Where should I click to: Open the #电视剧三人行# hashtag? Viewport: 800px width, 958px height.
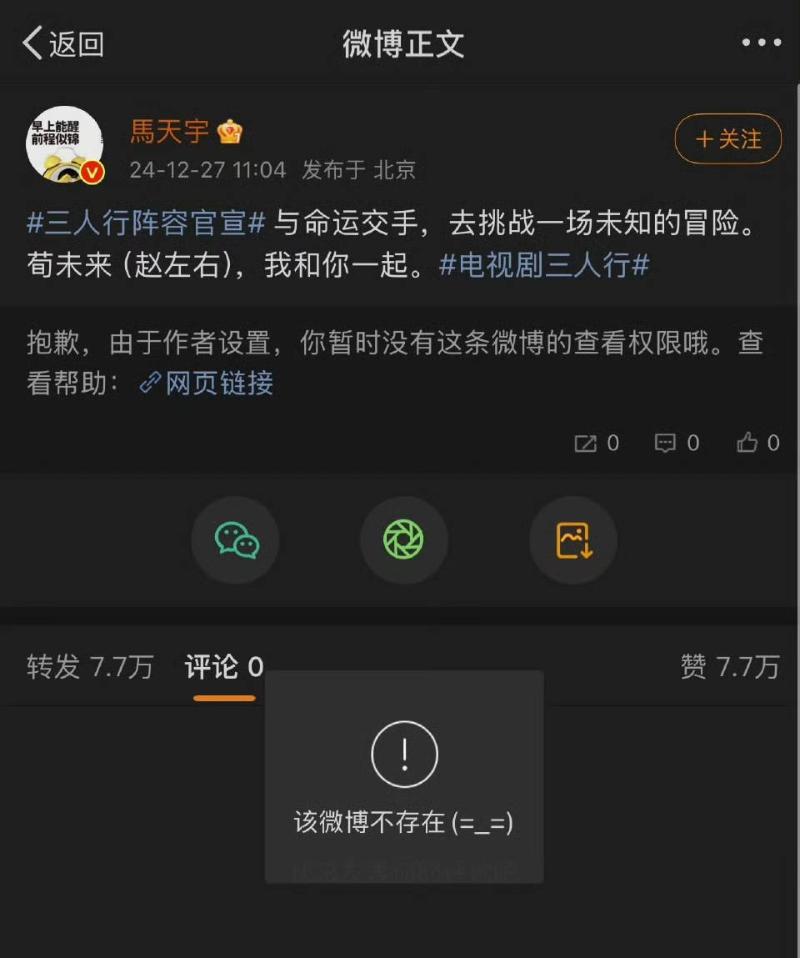coord(545,266)
